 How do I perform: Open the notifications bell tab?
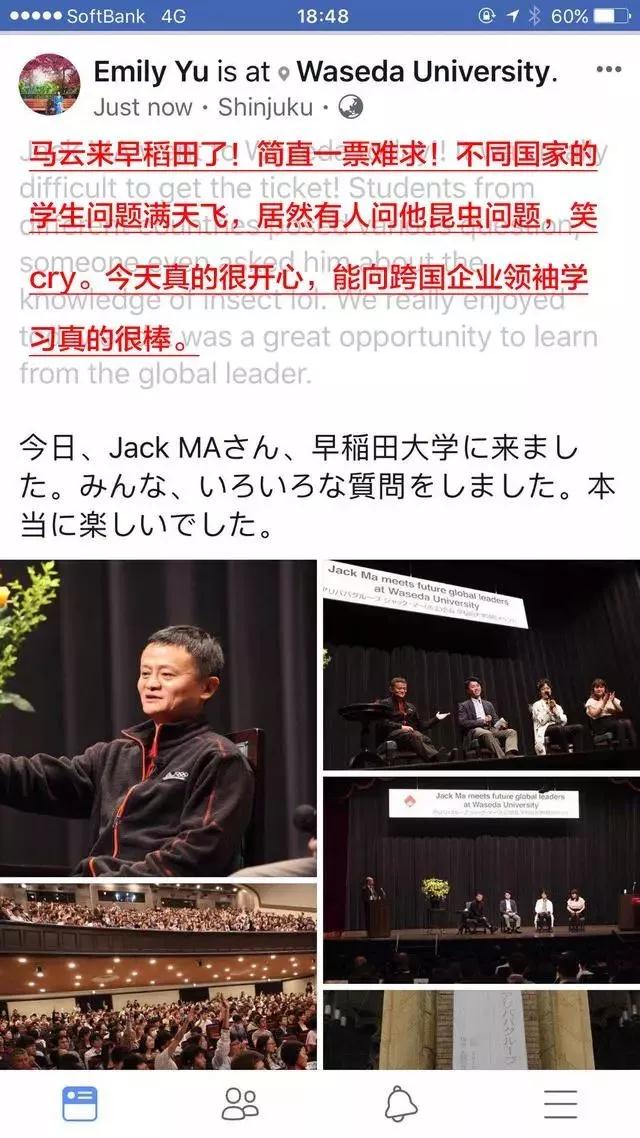400,1103
